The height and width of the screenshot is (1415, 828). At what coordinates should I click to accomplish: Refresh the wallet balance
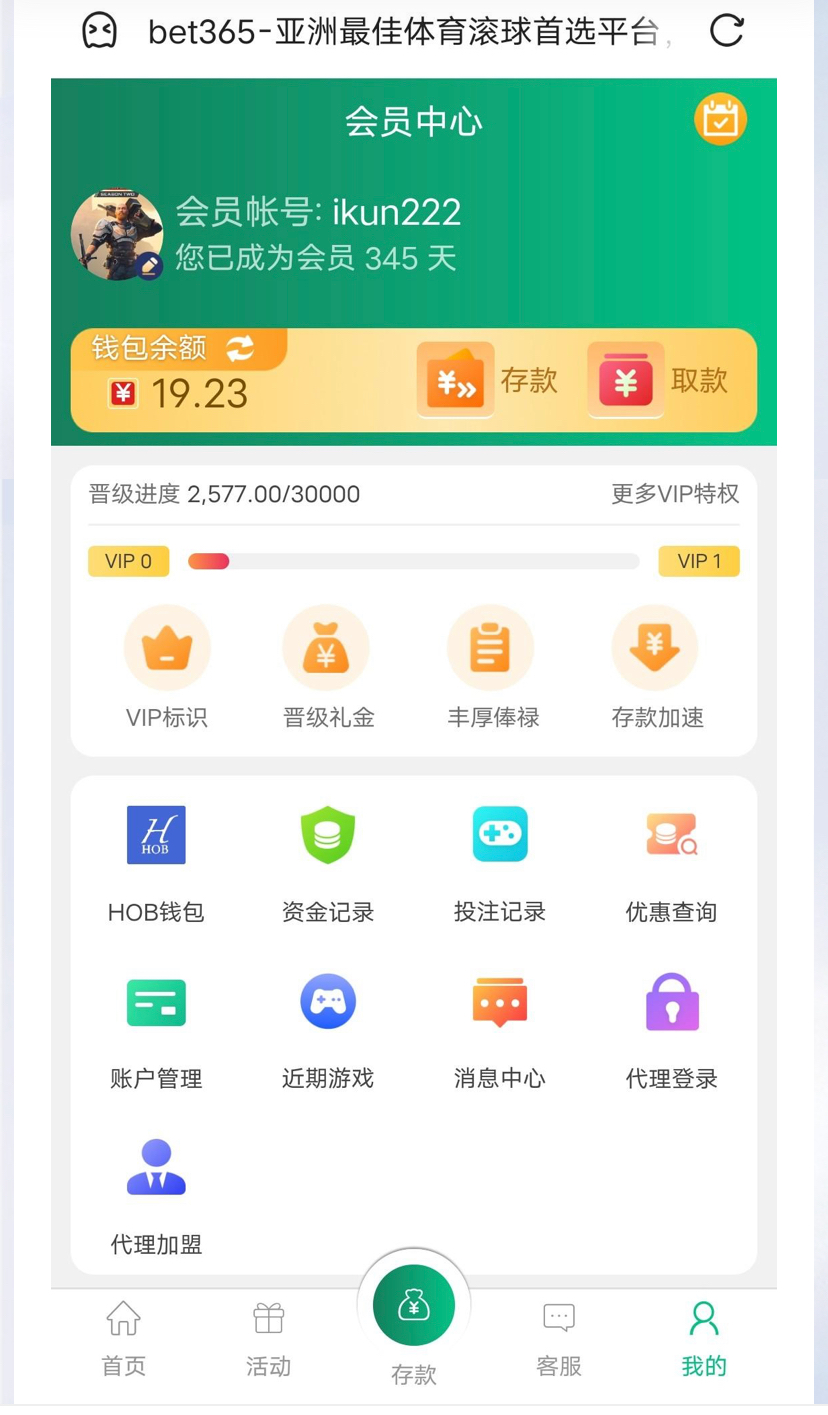click(x=240, y=348)
